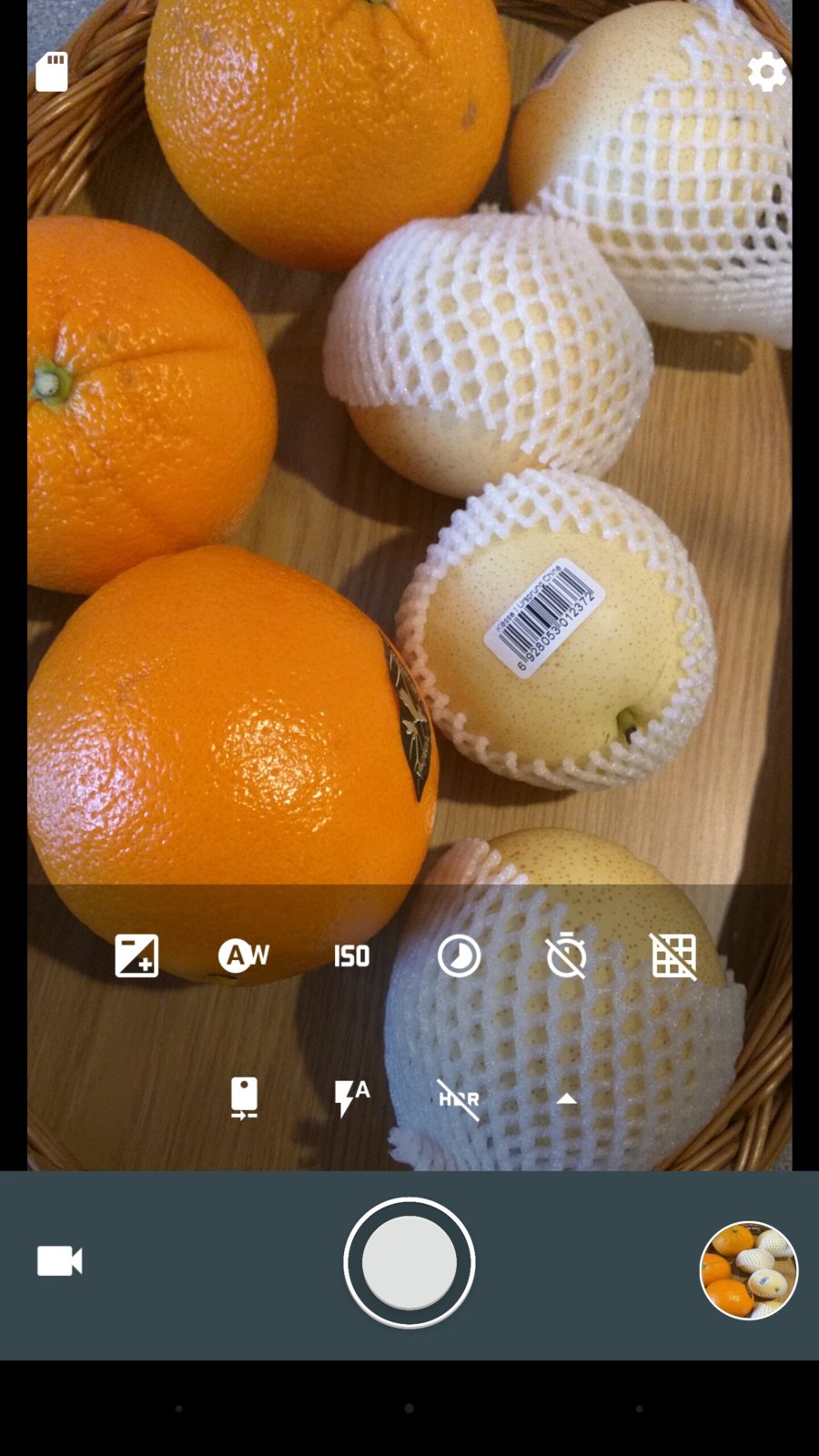Collapse the extra options arrow
Viewport: 819px width, 1456px height.
(x=566, y=1098)
